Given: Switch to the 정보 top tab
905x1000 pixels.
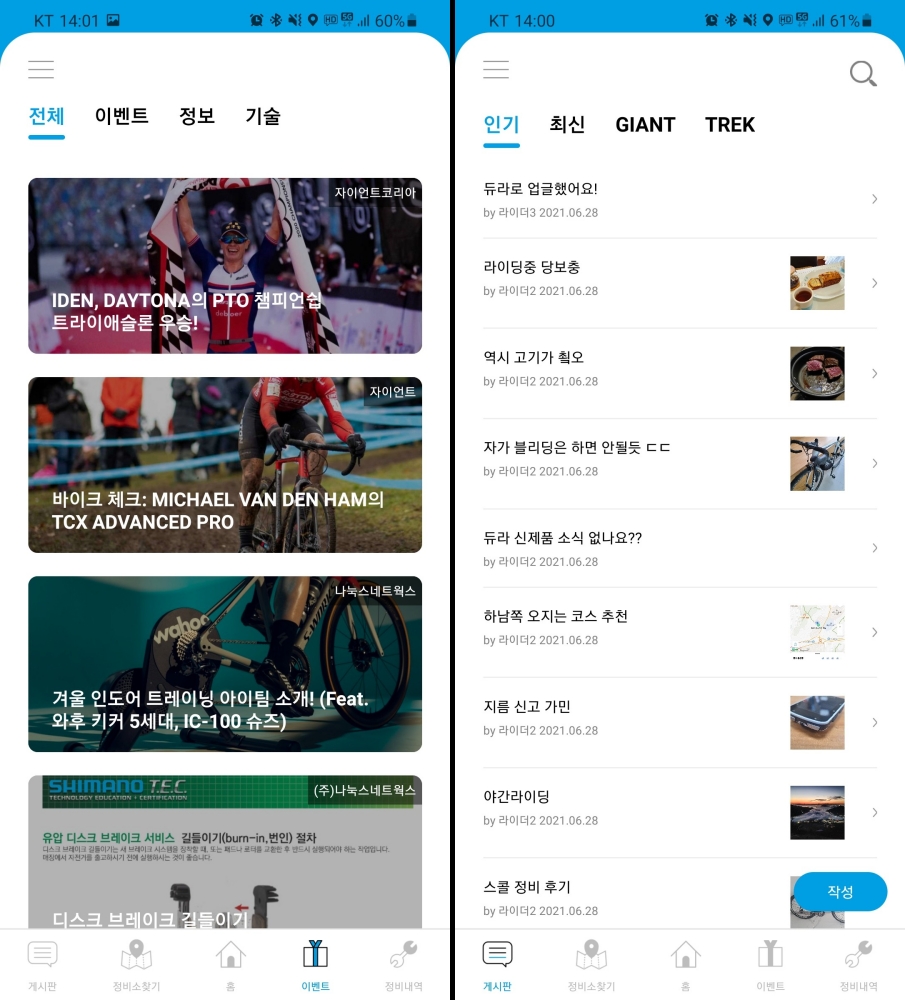Looking at the screenshot, I should 197,116.
